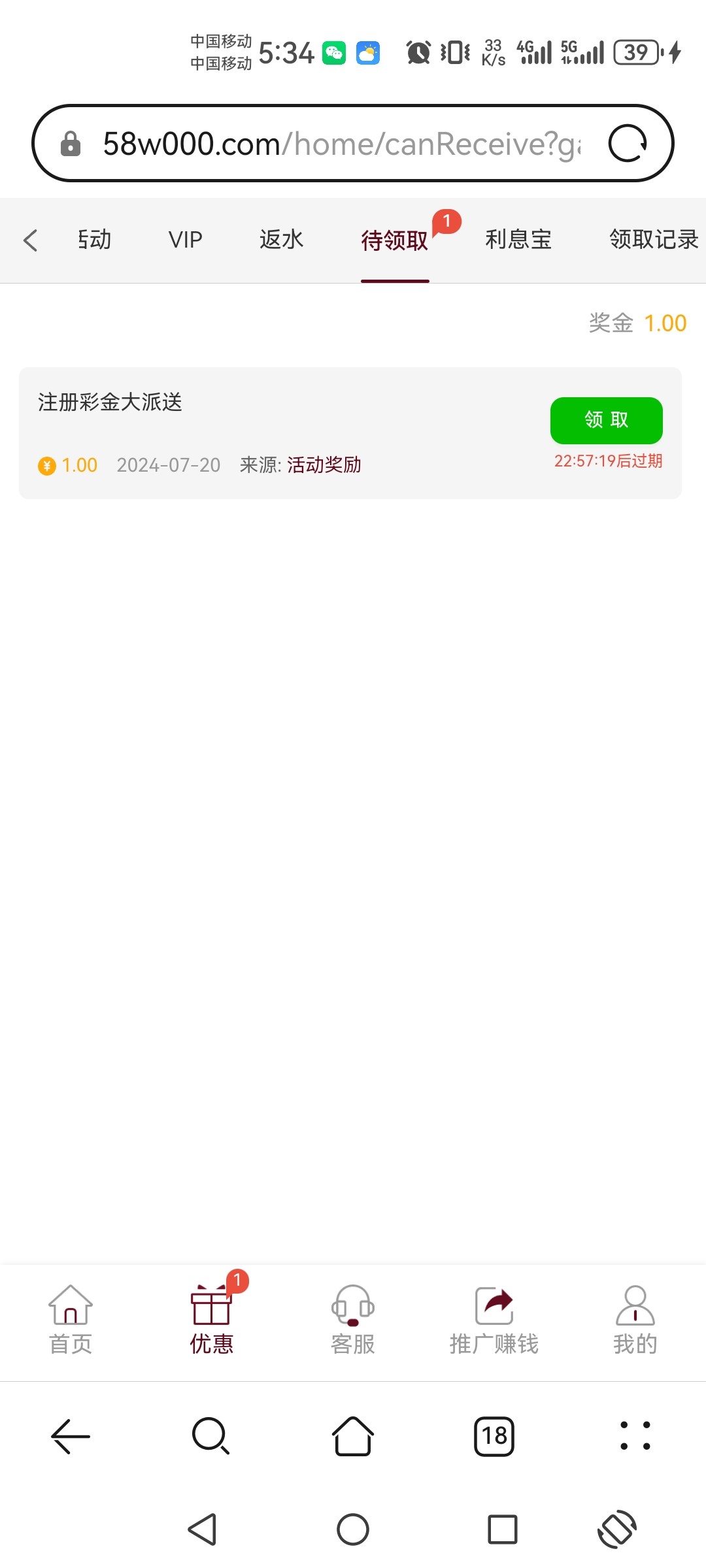Reload the page using the refresh icon

pyautogui.click(x=627, y=142)
